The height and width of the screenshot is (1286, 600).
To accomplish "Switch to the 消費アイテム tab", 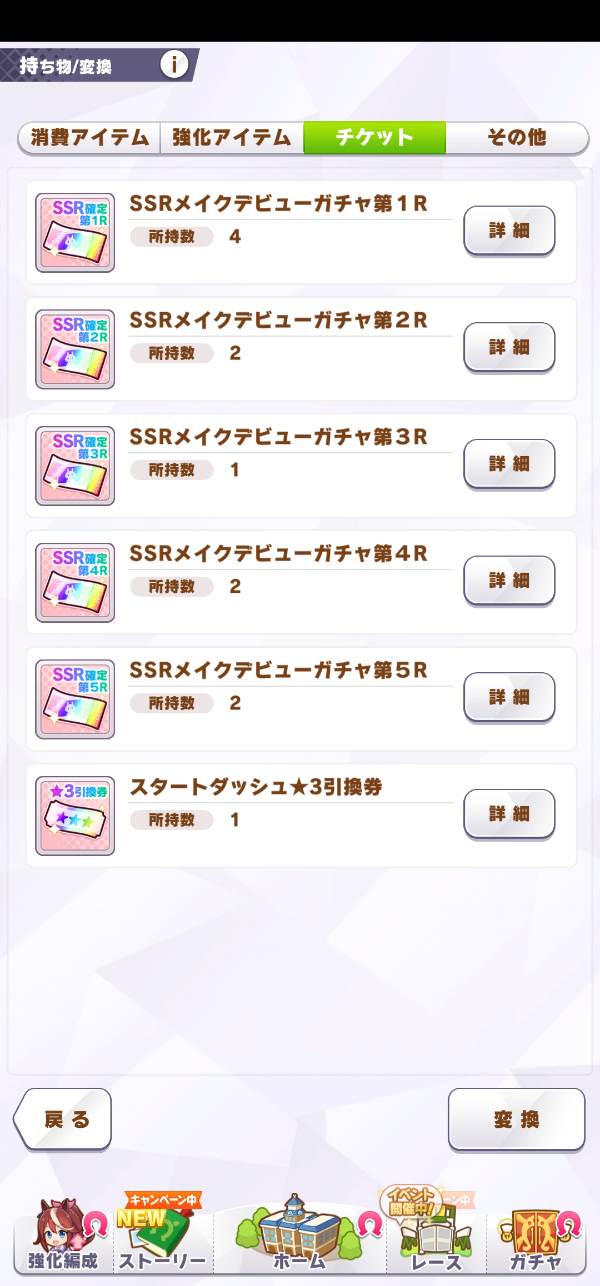I will (89, 137).
